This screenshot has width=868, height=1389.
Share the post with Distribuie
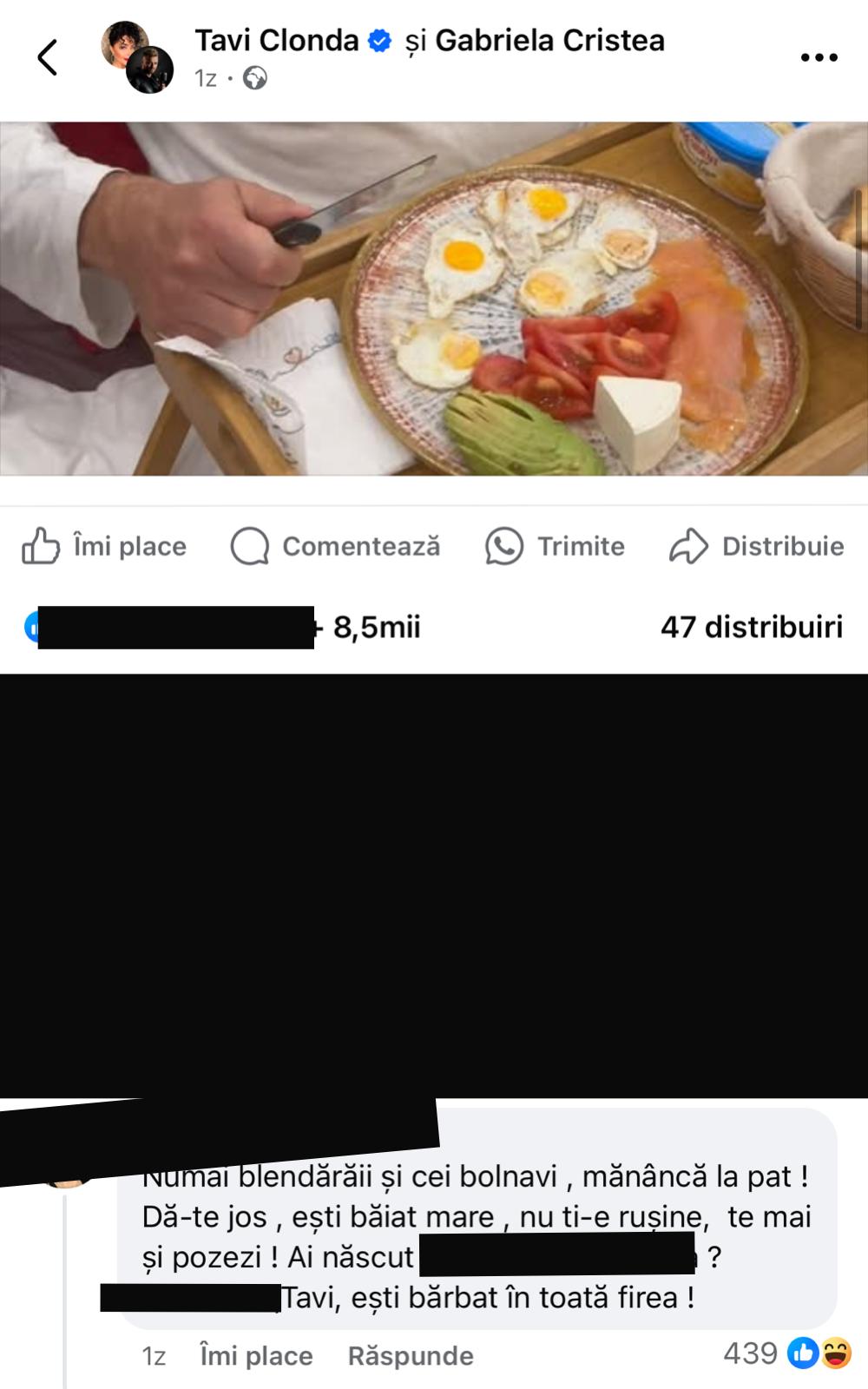757,546
